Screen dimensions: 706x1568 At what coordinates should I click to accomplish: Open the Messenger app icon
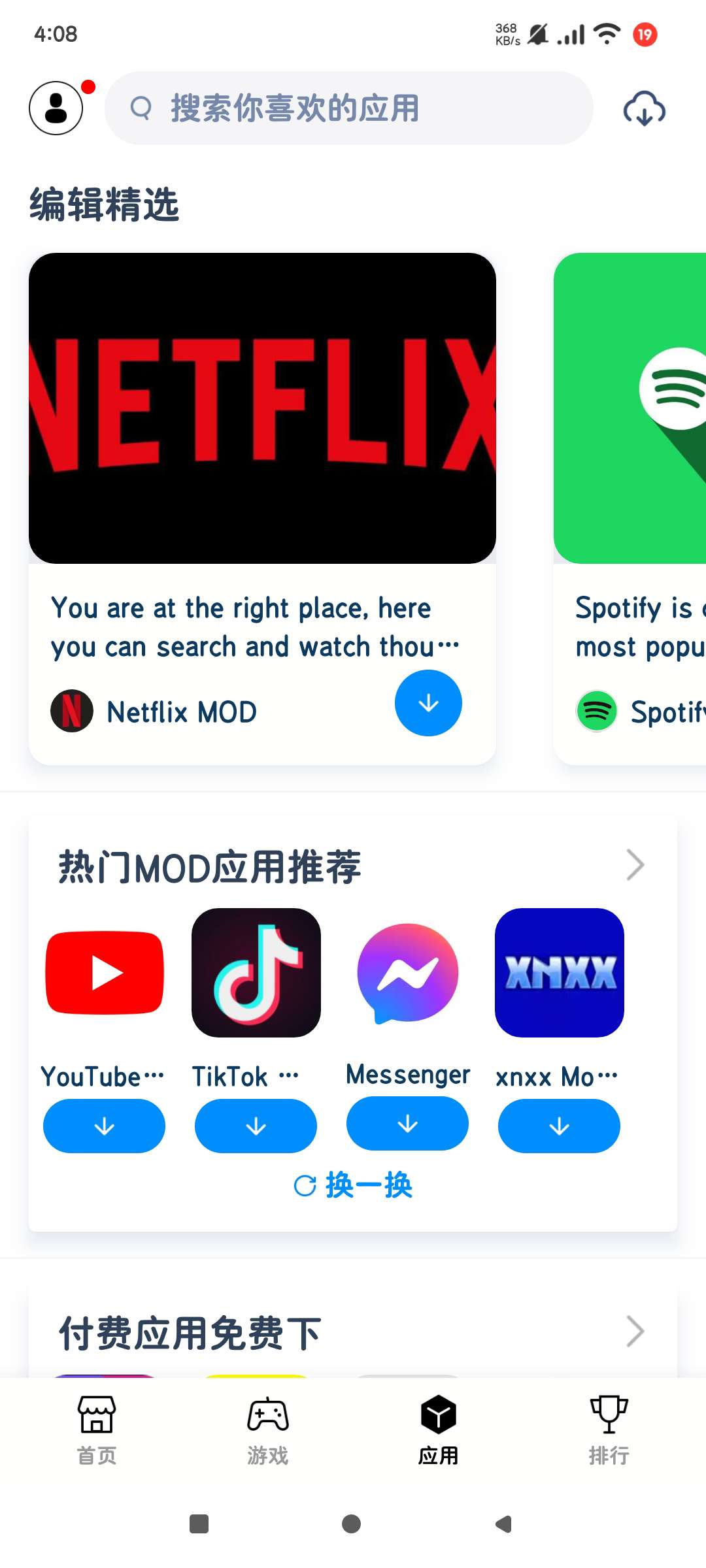pyautogui.click(x=408, y=973)
